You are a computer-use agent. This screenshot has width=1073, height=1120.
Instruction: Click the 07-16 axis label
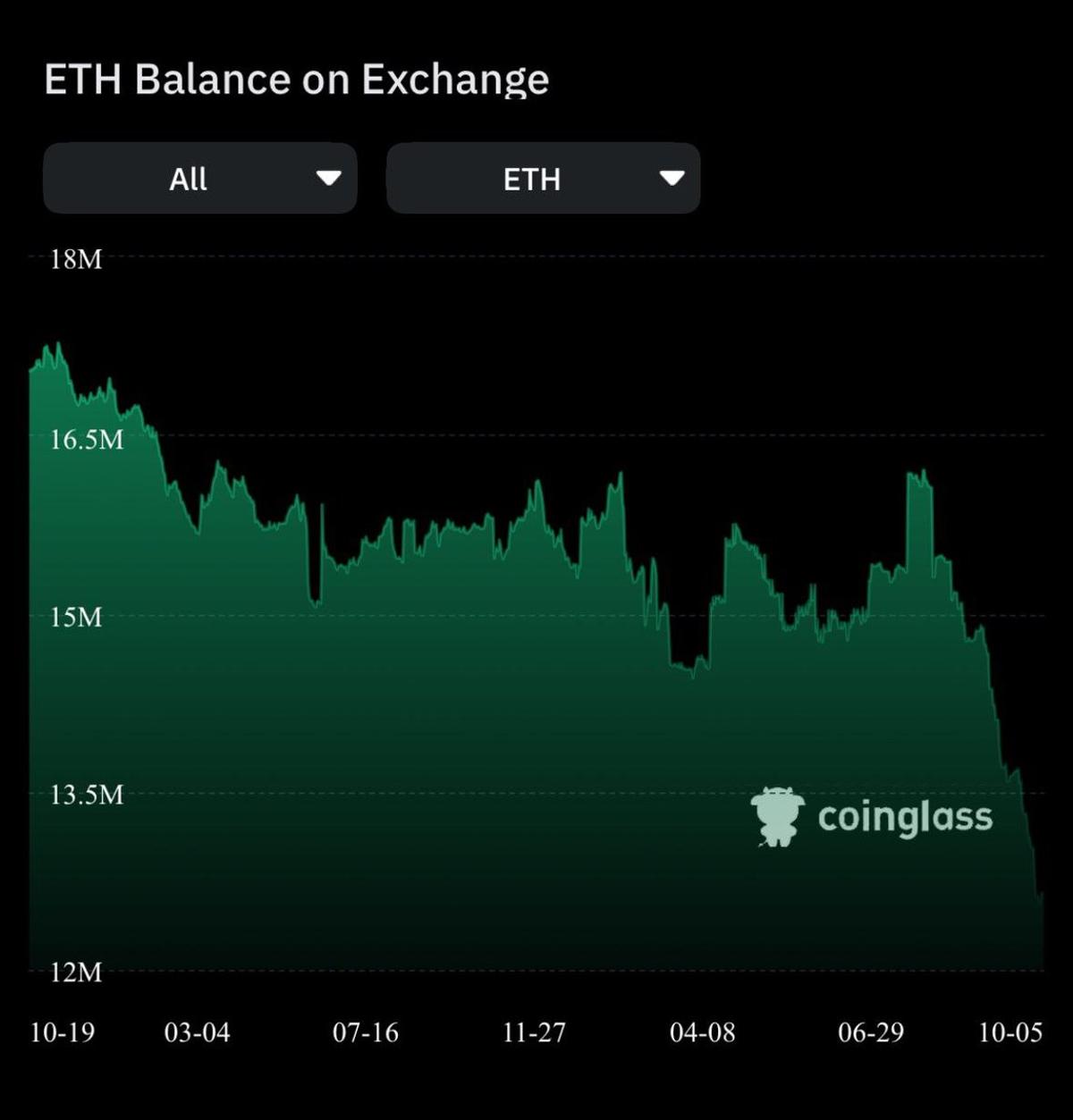tap(367, 1032)
